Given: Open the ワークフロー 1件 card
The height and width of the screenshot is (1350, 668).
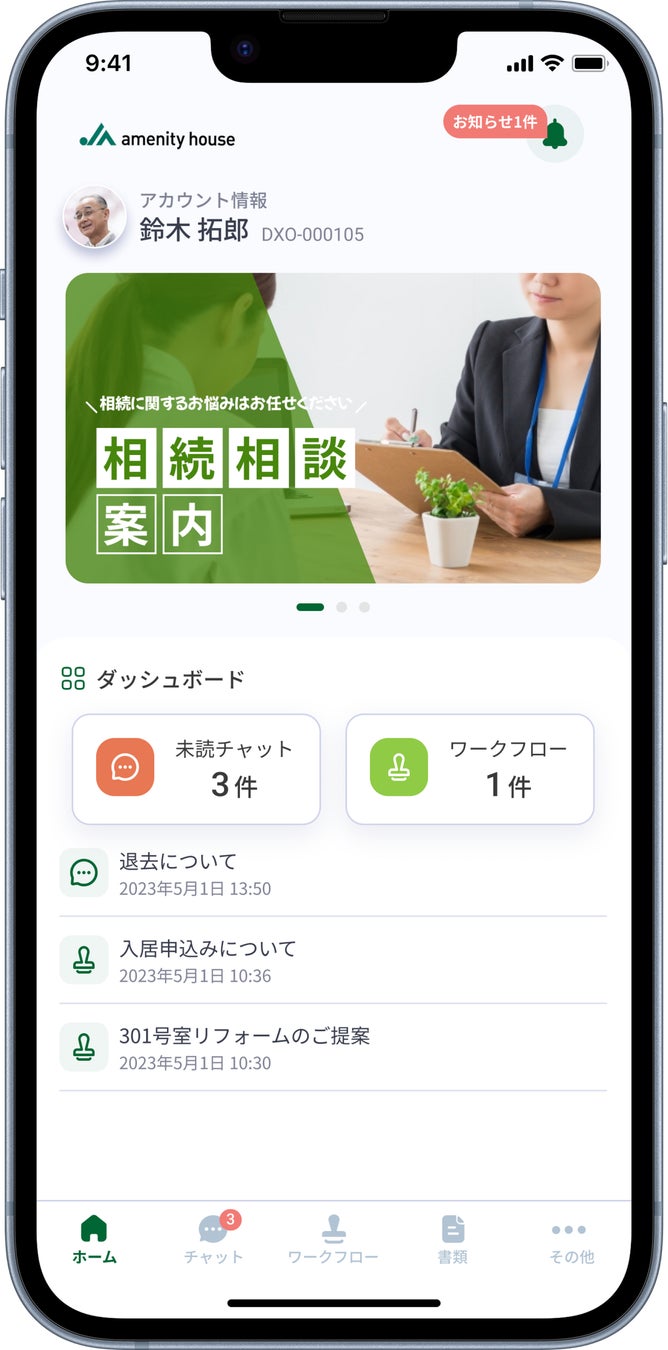Looking at the screenshot, I should (x=470, y=768).
